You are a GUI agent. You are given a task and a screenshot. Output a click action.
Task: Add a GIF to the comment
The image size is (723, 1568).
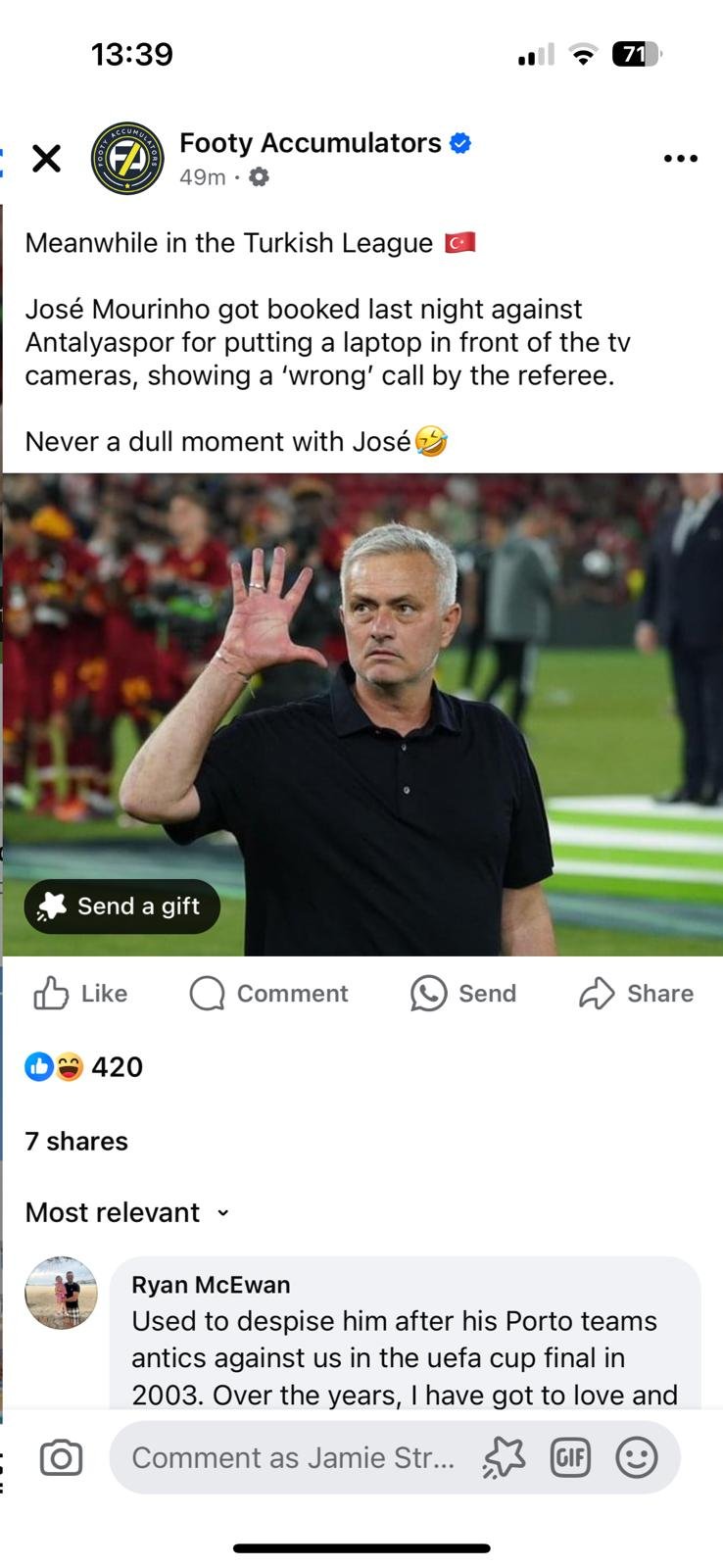tap(570, 1458)
